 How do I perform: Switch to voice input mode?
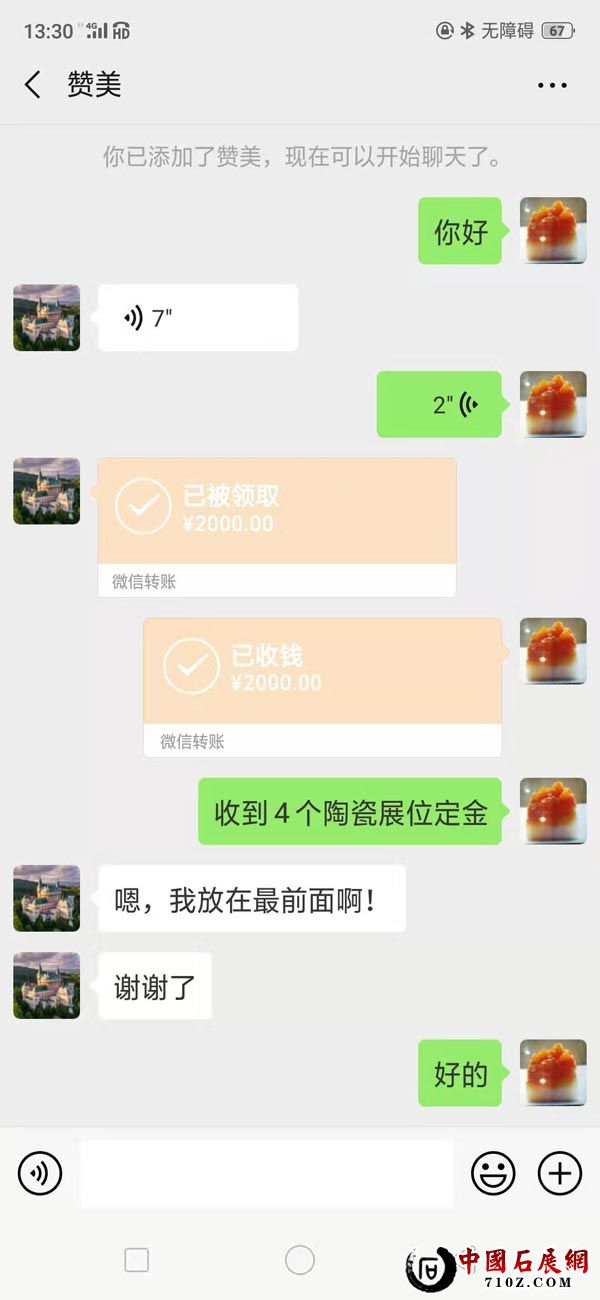[40, 1173]
